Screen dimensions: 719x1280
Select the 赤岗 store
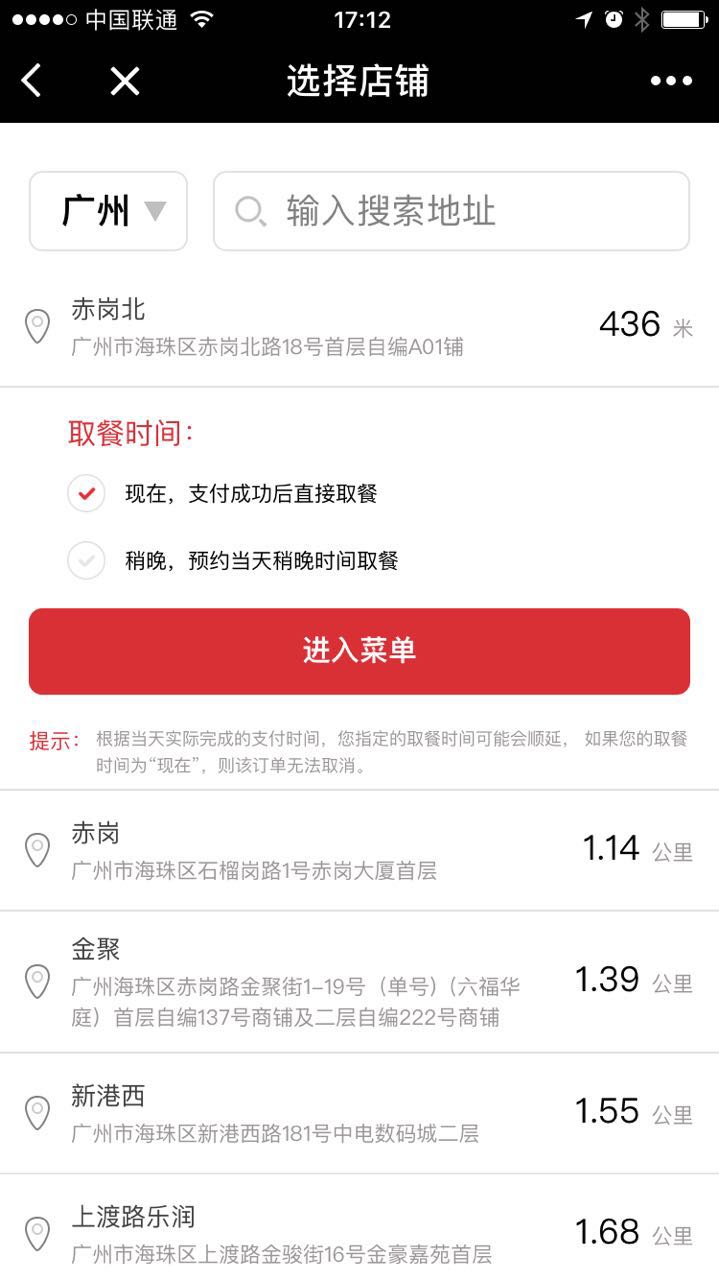(359, 851)
